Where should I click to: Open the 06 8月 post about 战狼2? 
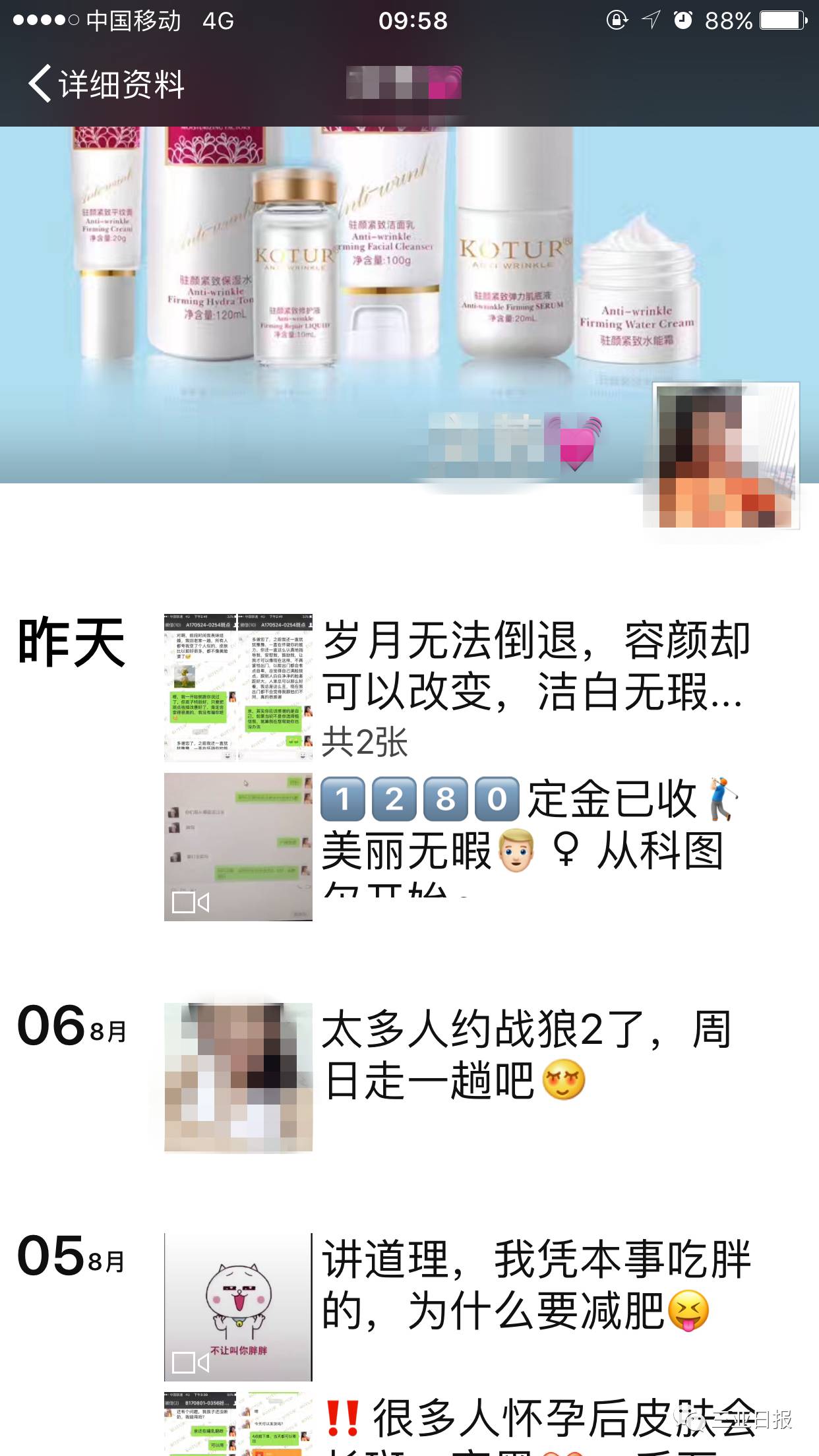coord(238,1077)
